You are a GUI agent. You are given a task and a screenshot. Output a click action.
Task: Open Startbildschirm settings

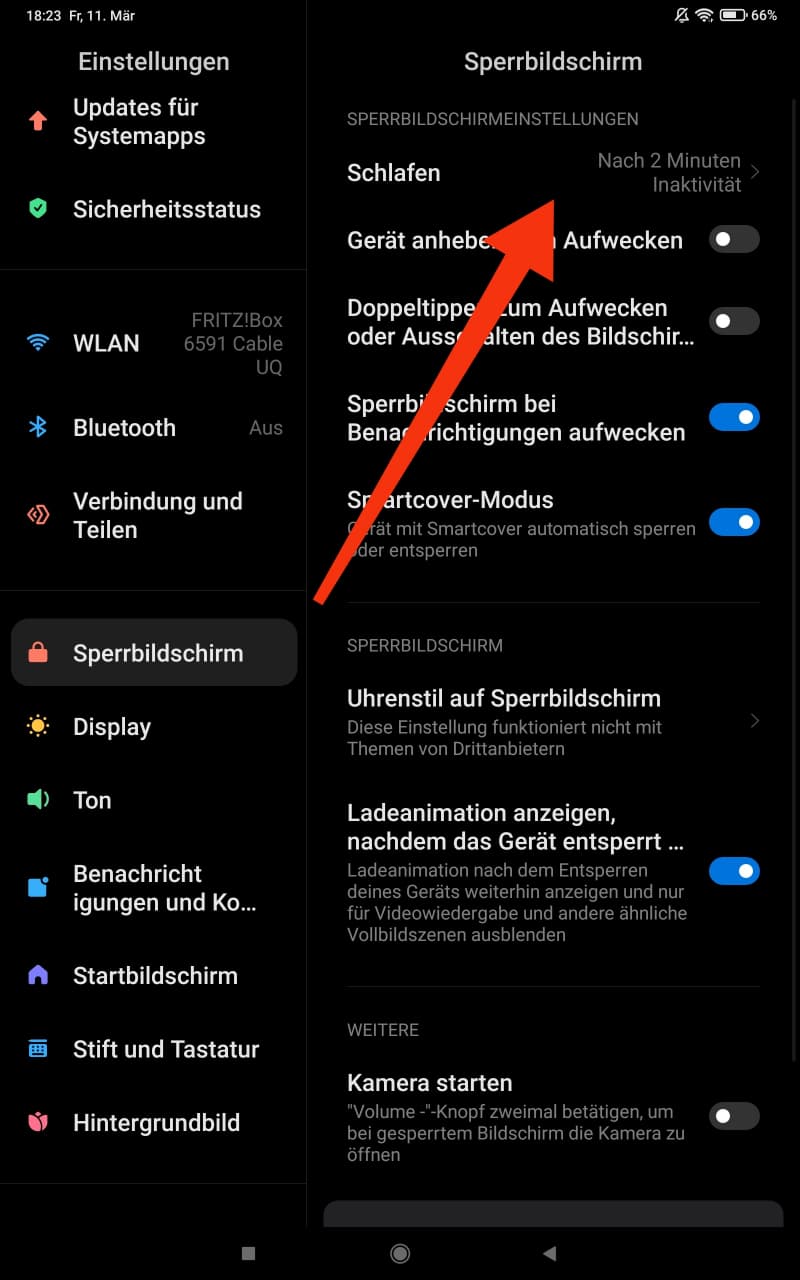154,976
